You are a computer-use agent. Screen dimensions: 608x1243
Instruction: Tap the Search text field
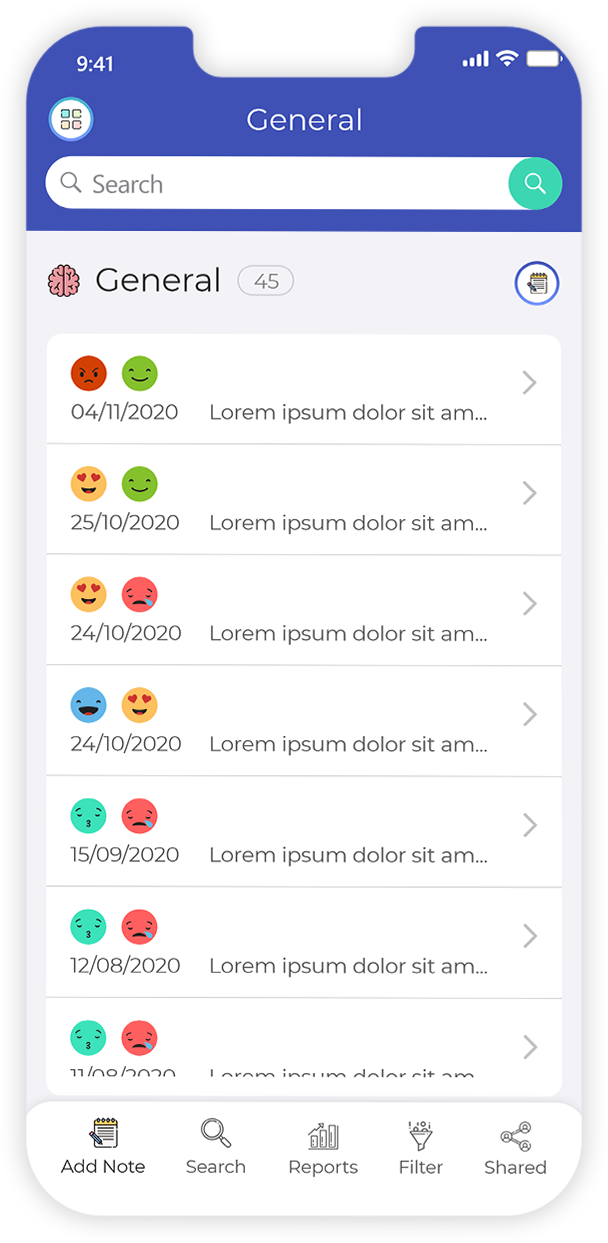tap(280, 184)
